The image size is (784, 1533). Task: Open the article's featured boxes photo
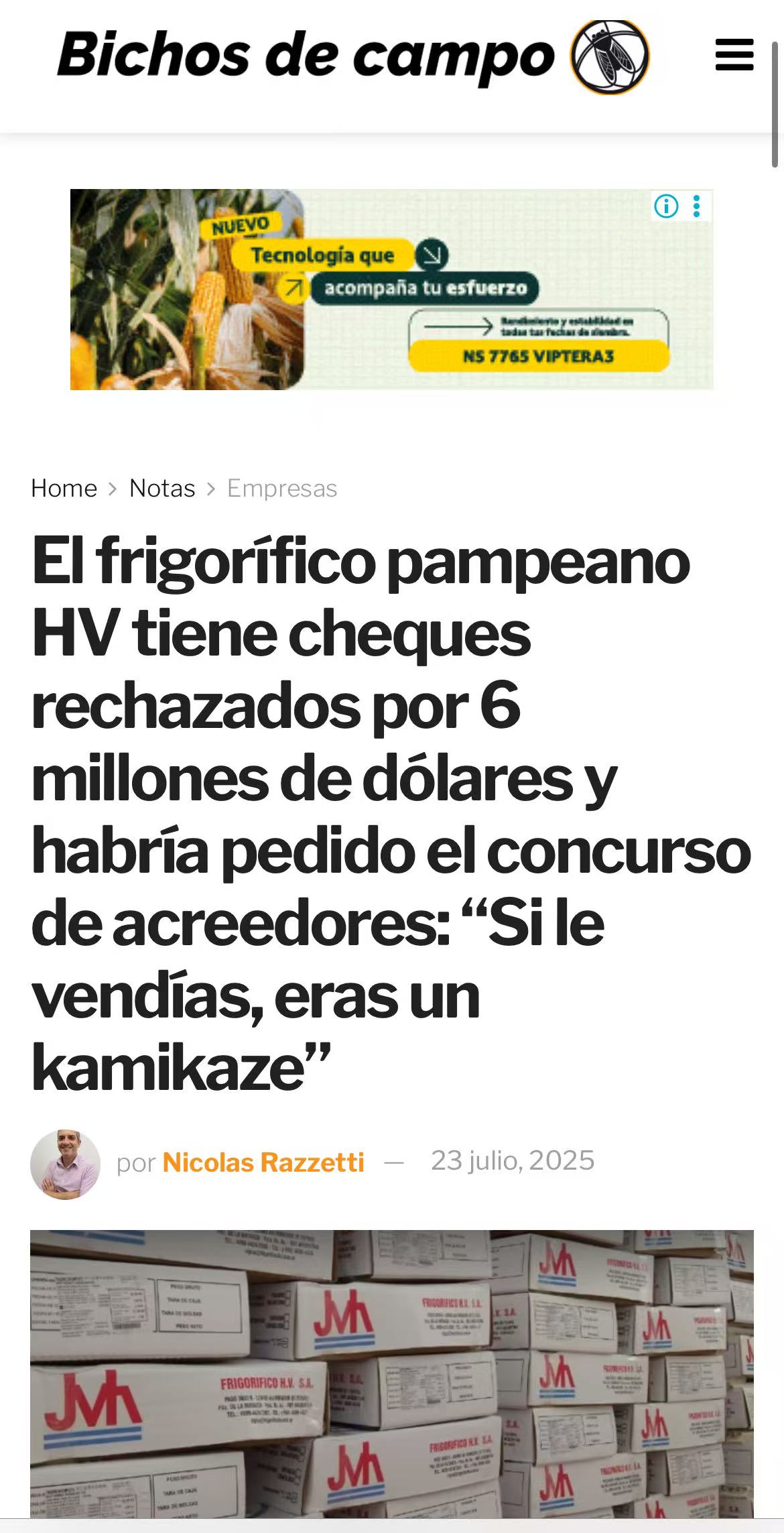pos(392,1373)
